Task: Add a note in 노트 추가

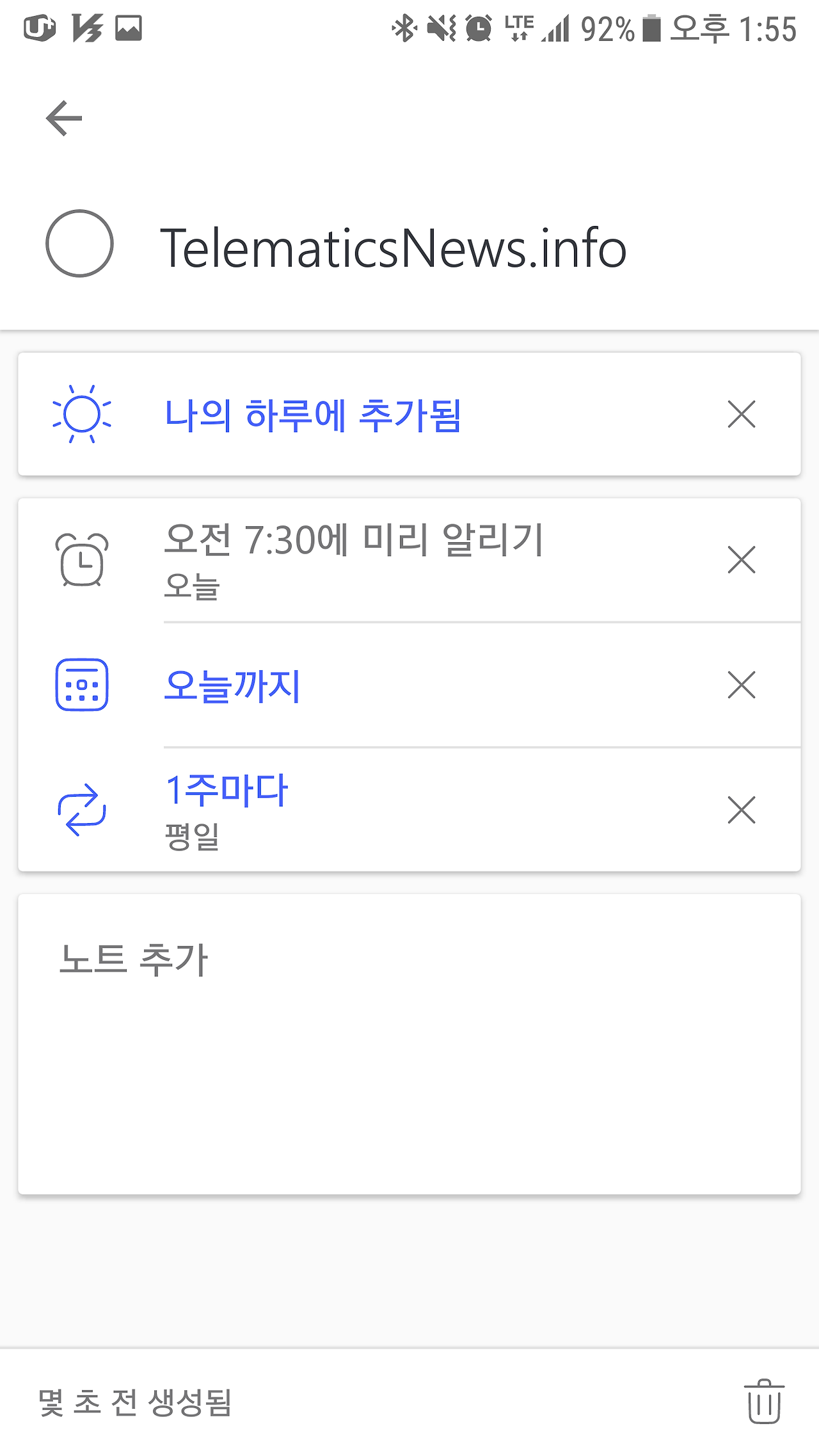Action: (x=409, y=1043)
